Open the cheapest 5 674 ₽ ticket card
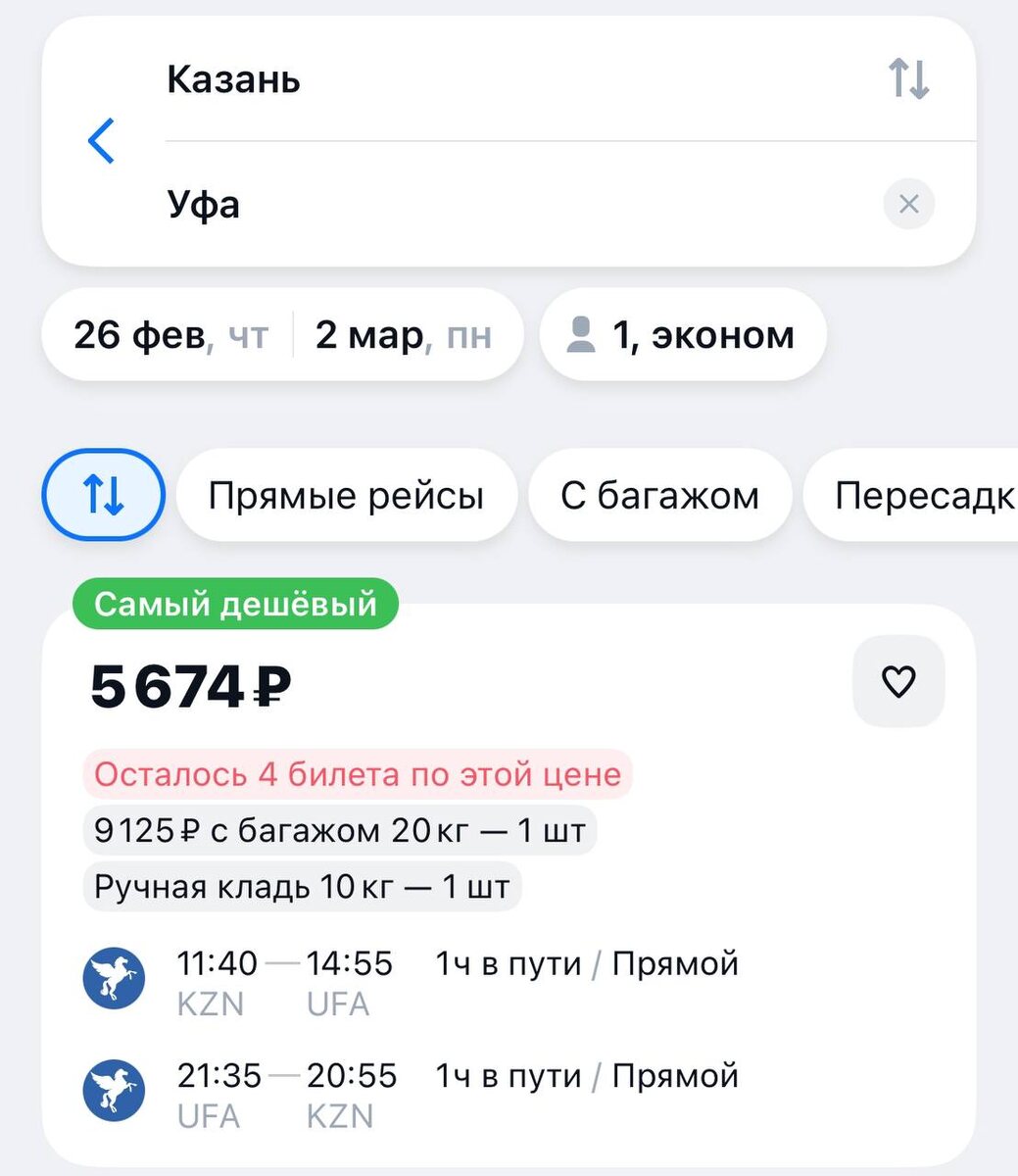Viewport: 1018px width, 1176px height. tap(509, 887)
